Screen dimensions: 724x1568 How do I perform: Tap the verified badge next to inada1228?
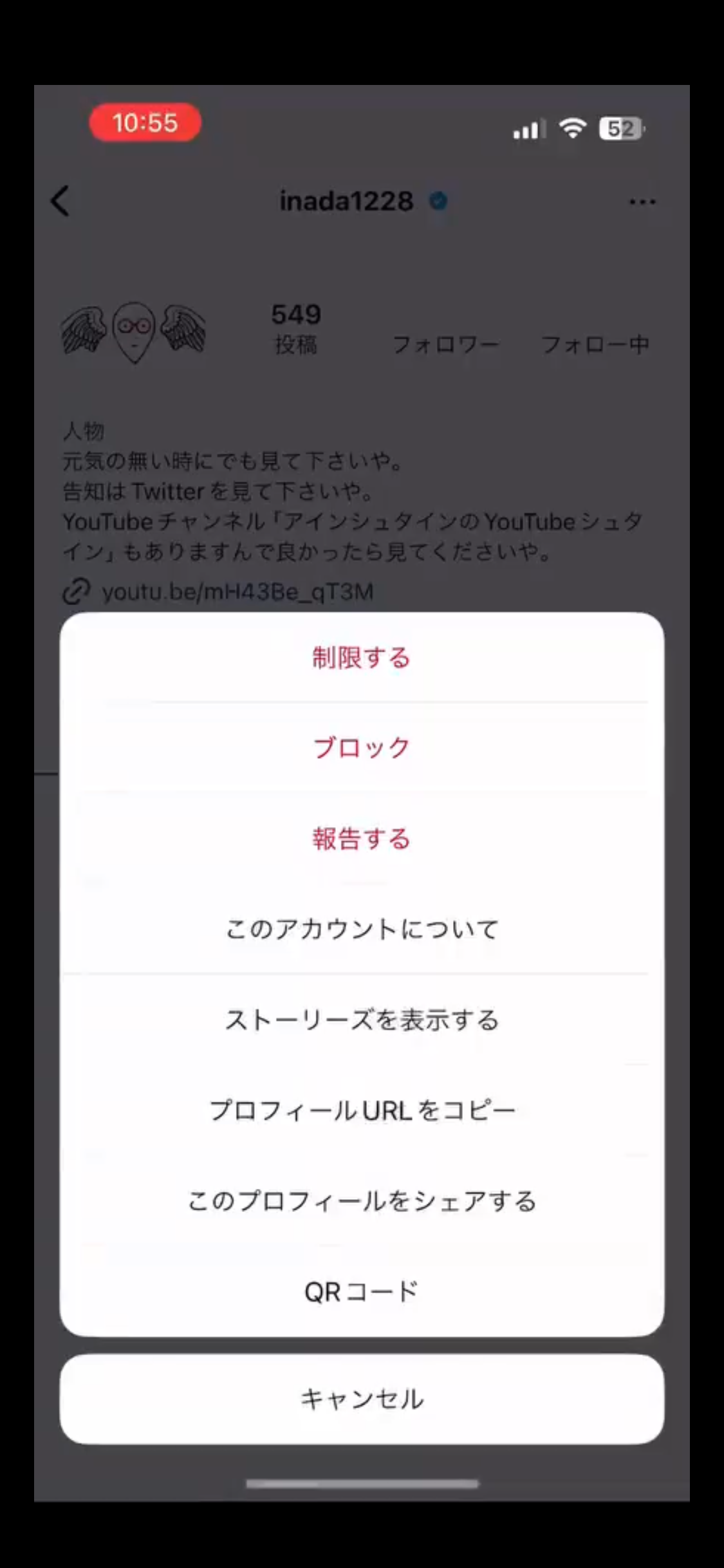coord(440,201)
